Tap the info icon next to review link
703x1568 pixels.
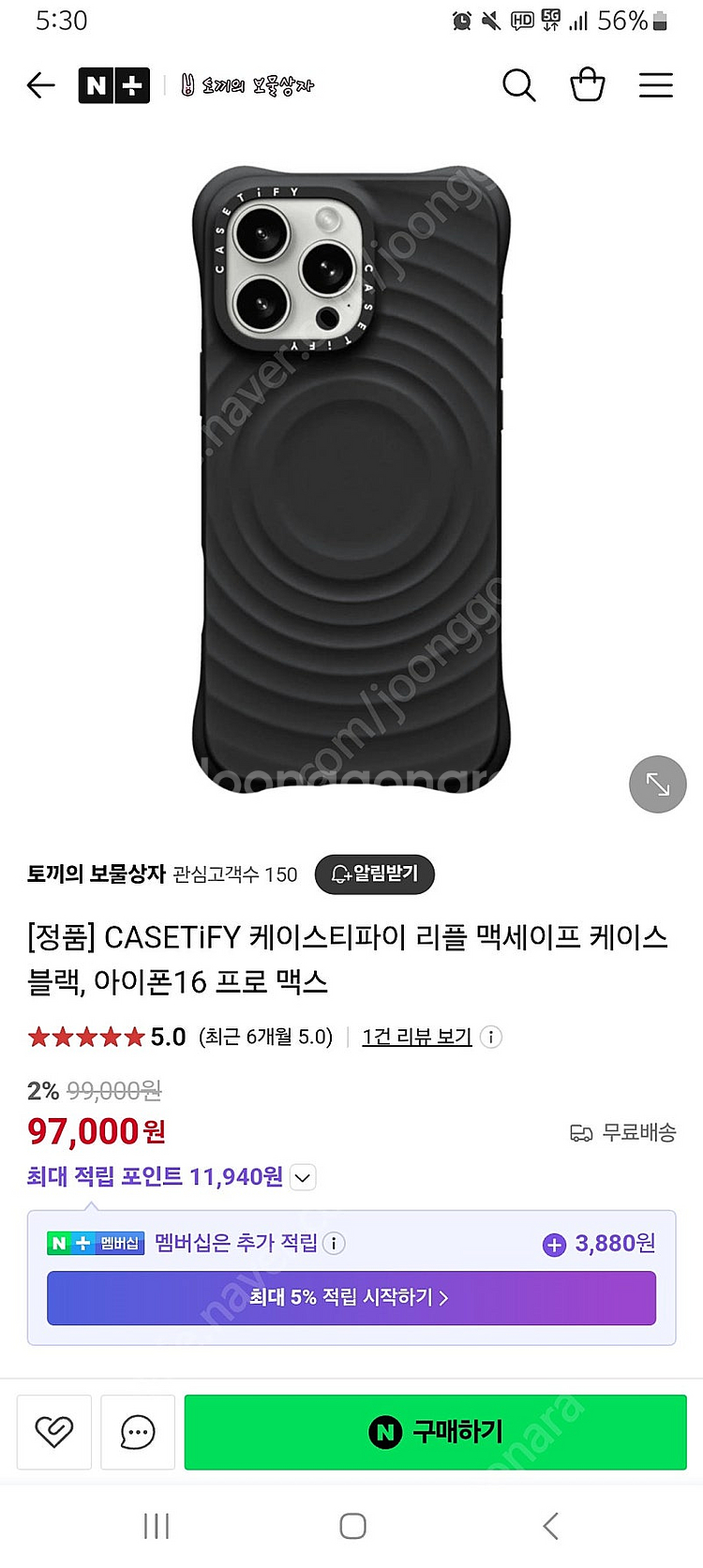[x=490, y=1038]
